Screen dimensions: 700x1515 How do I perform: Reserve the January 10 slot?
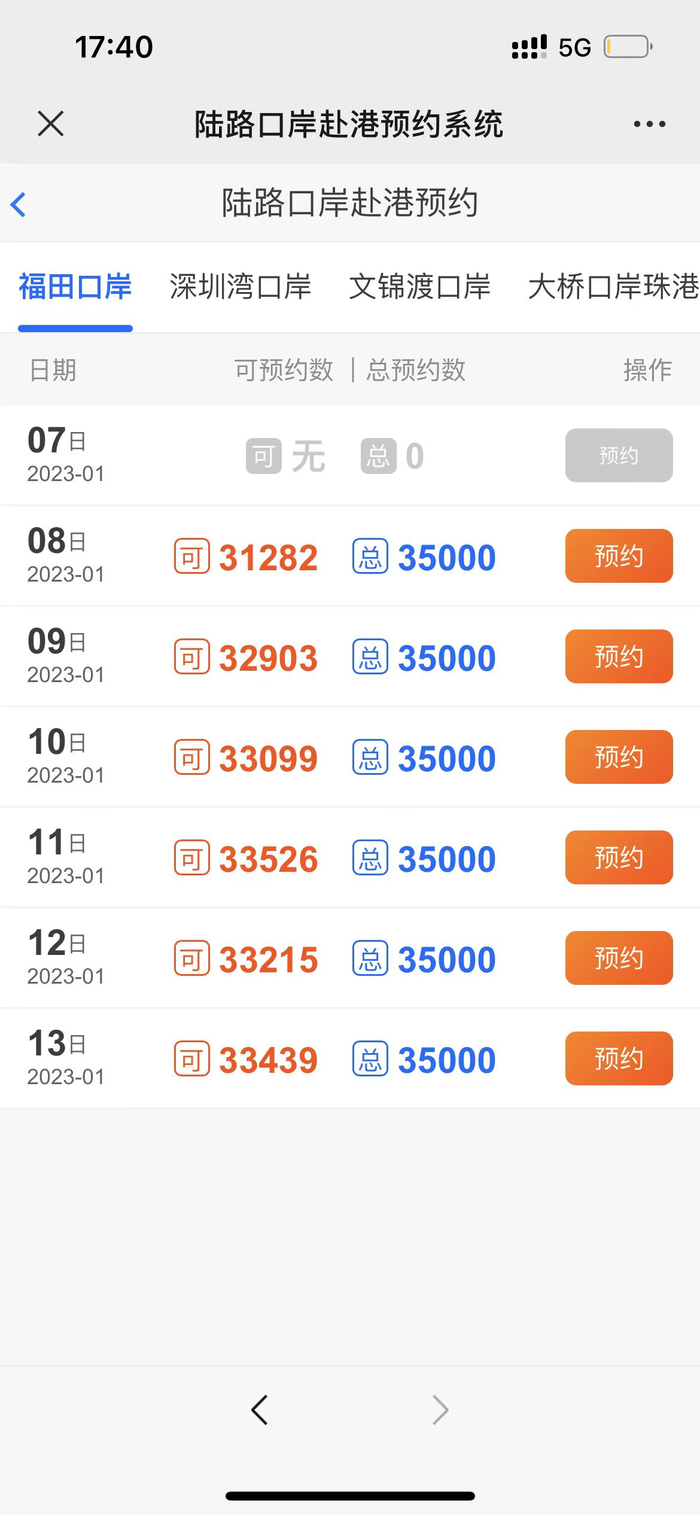click(618, 757)
